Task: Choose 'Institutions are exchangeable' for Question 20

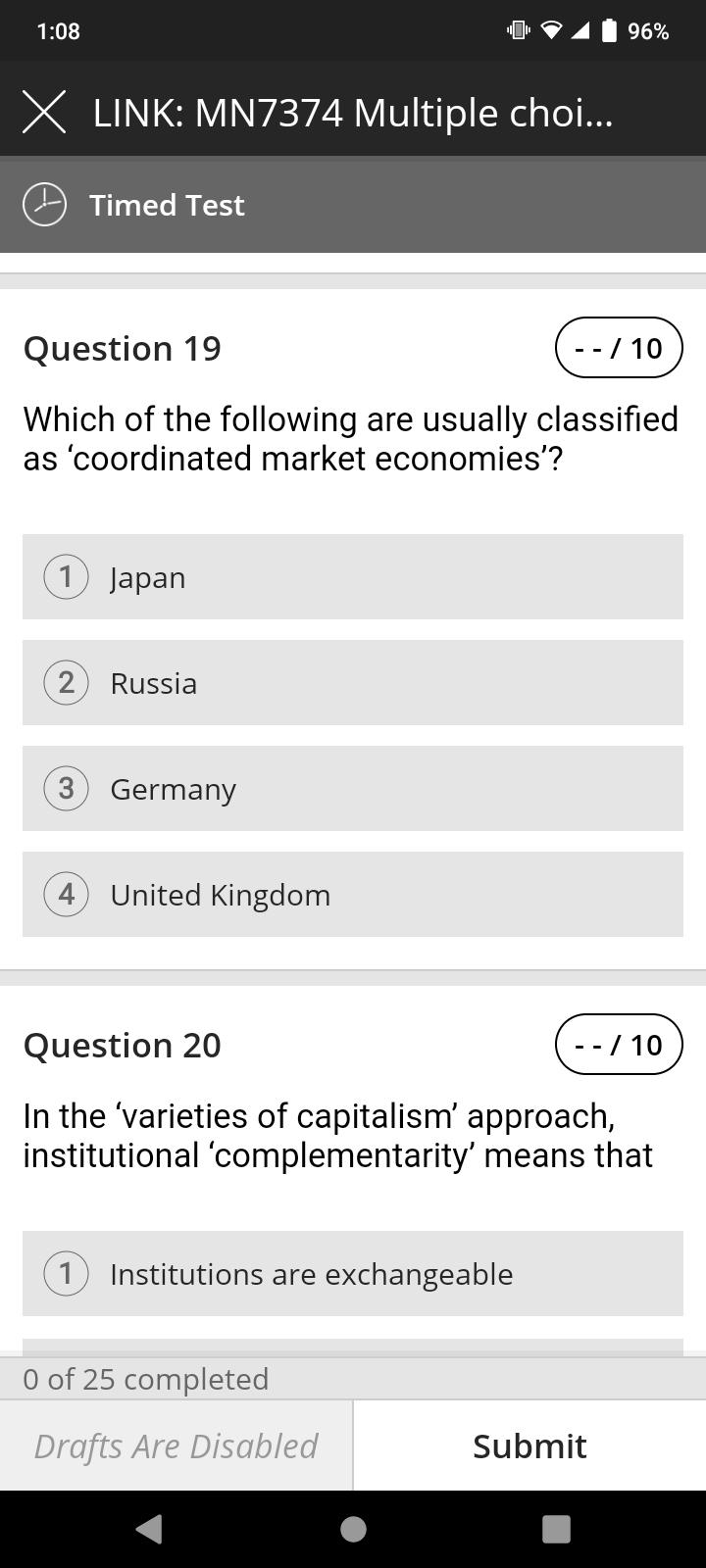Action: 353,1274
